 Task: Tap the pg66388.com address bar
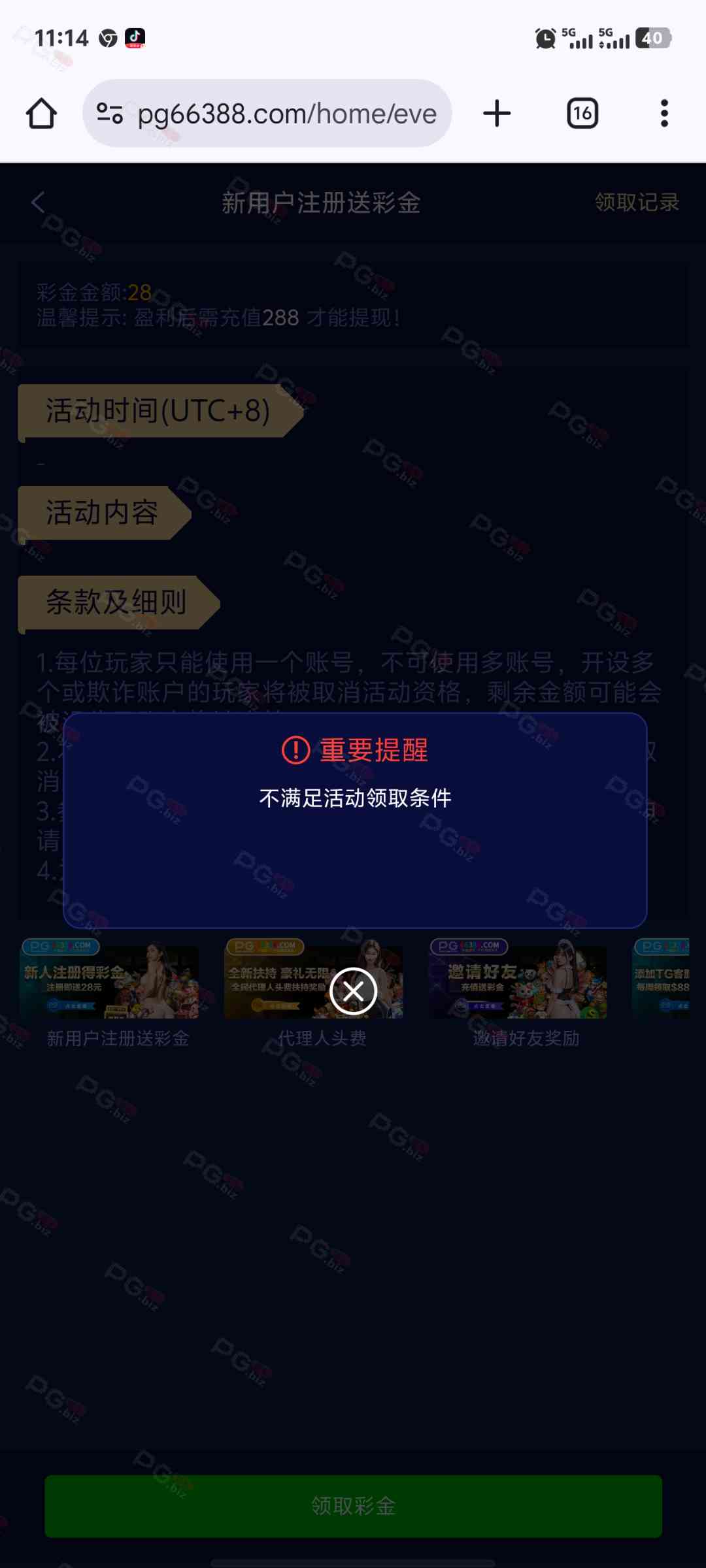[x=288, y=114]
